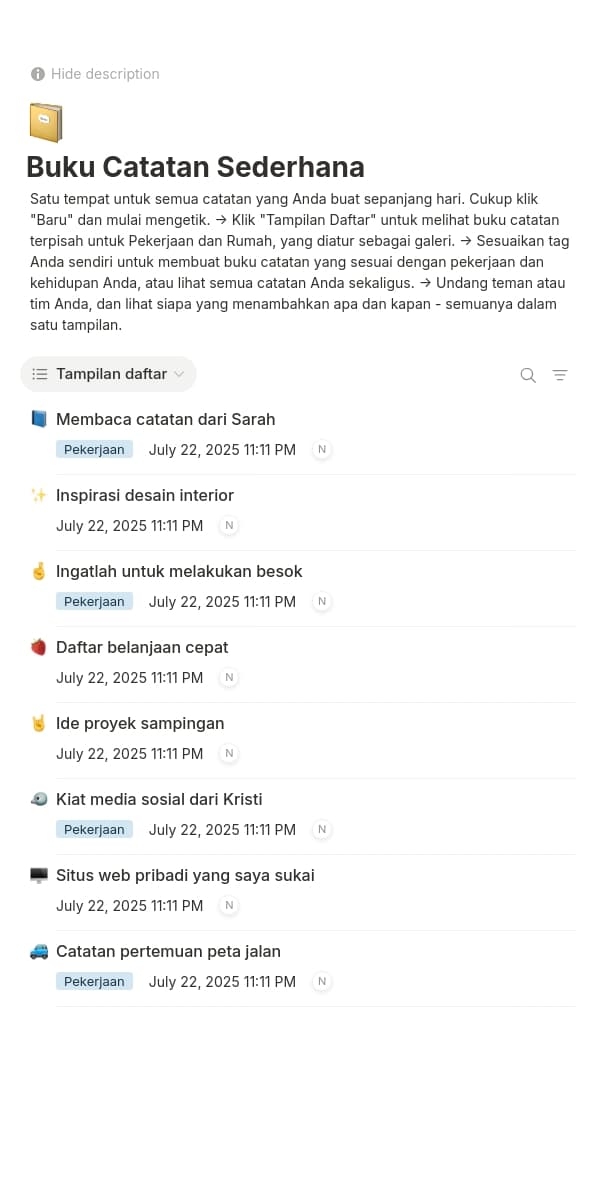
Task: Open note Ide proyek sampingan
Action: (140, 723)
